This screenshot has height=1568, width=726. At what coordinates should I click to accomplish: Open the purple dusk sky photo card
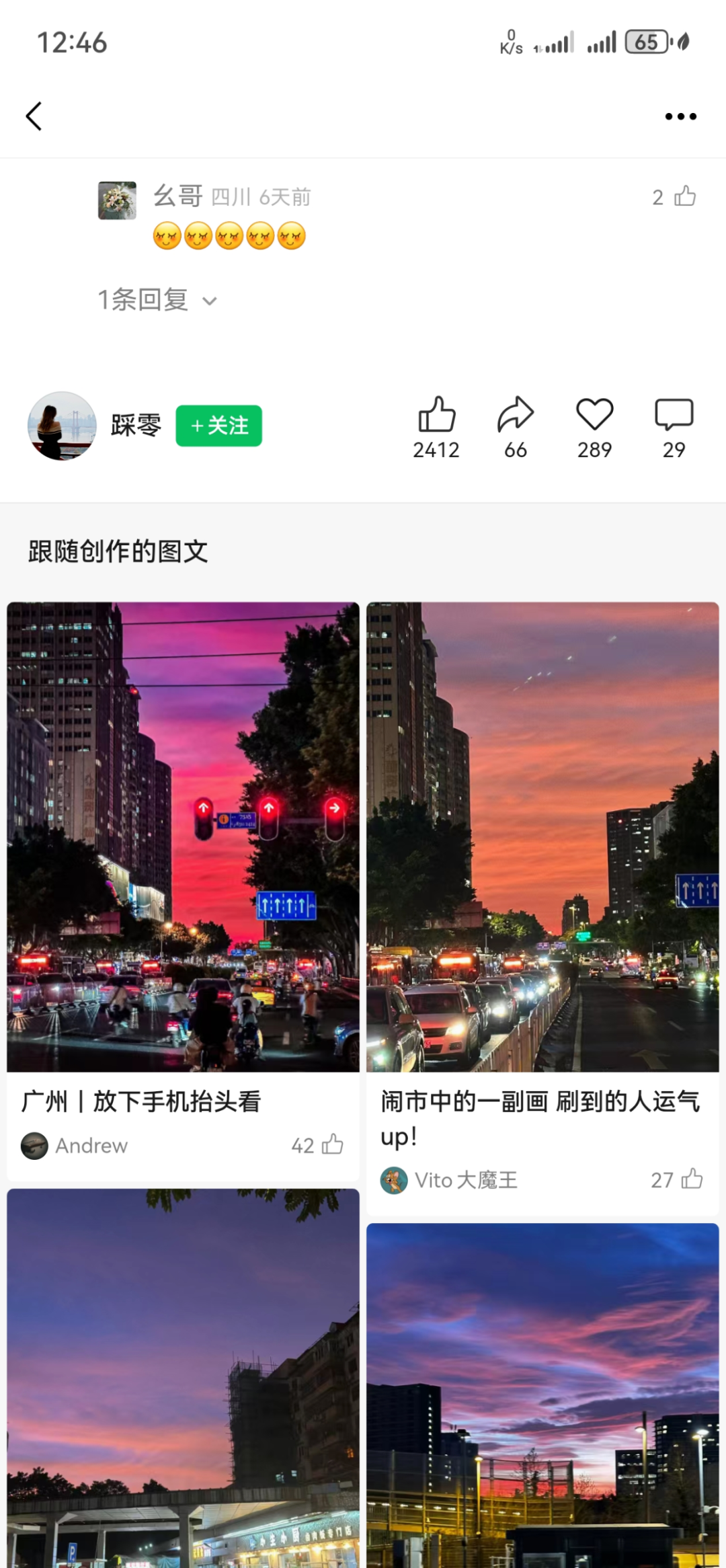[183, 1378]
